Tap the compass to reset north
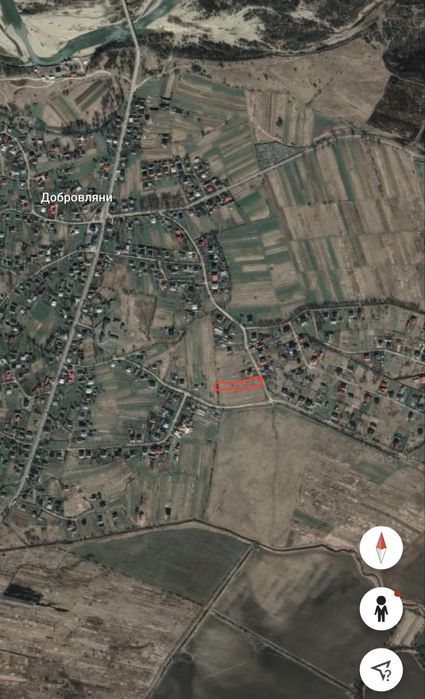 tap(381, 547)
